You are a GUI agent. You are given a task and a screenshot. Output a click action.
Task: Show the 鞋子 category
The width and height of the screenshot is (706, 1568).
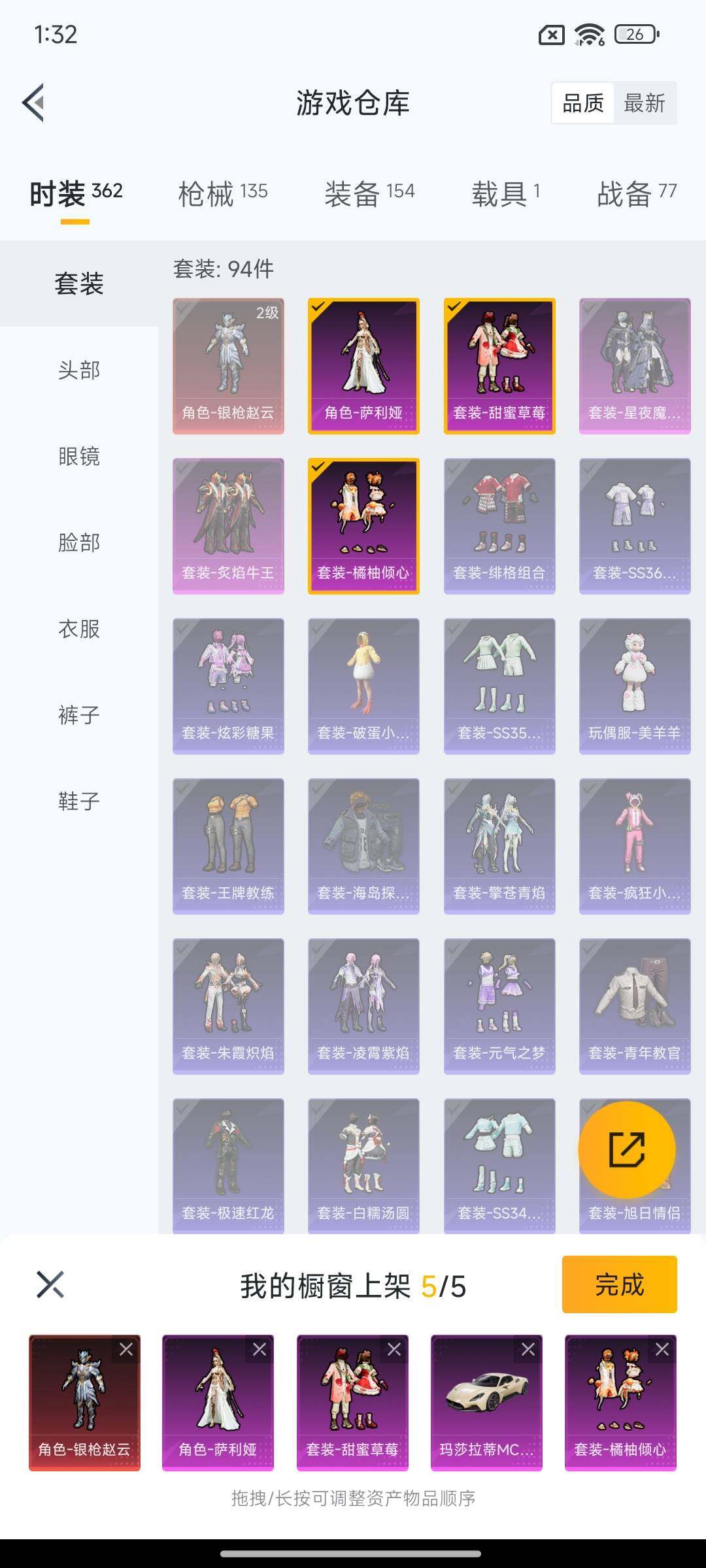point(79,801)
